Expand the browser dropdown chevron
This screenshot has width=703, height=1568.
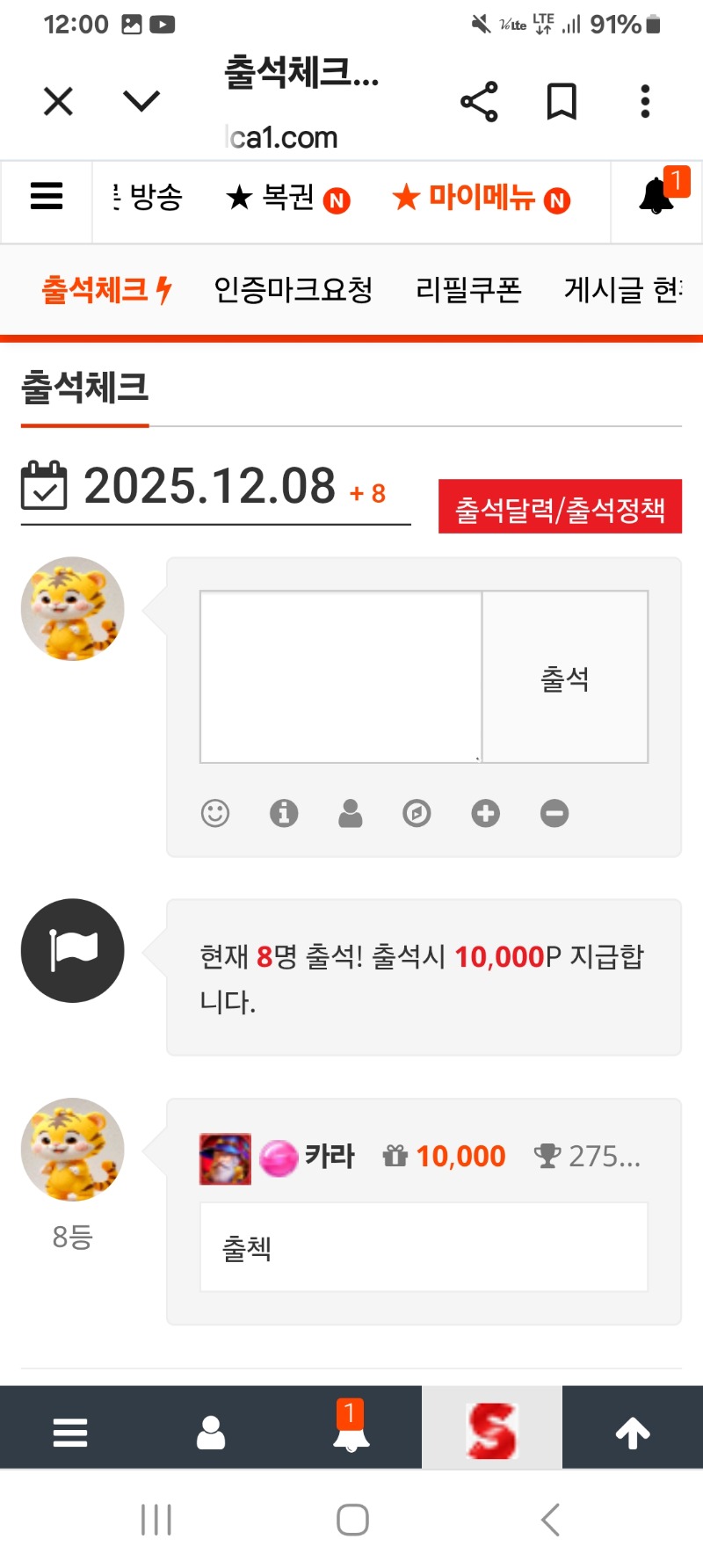(x=141, y=101)
